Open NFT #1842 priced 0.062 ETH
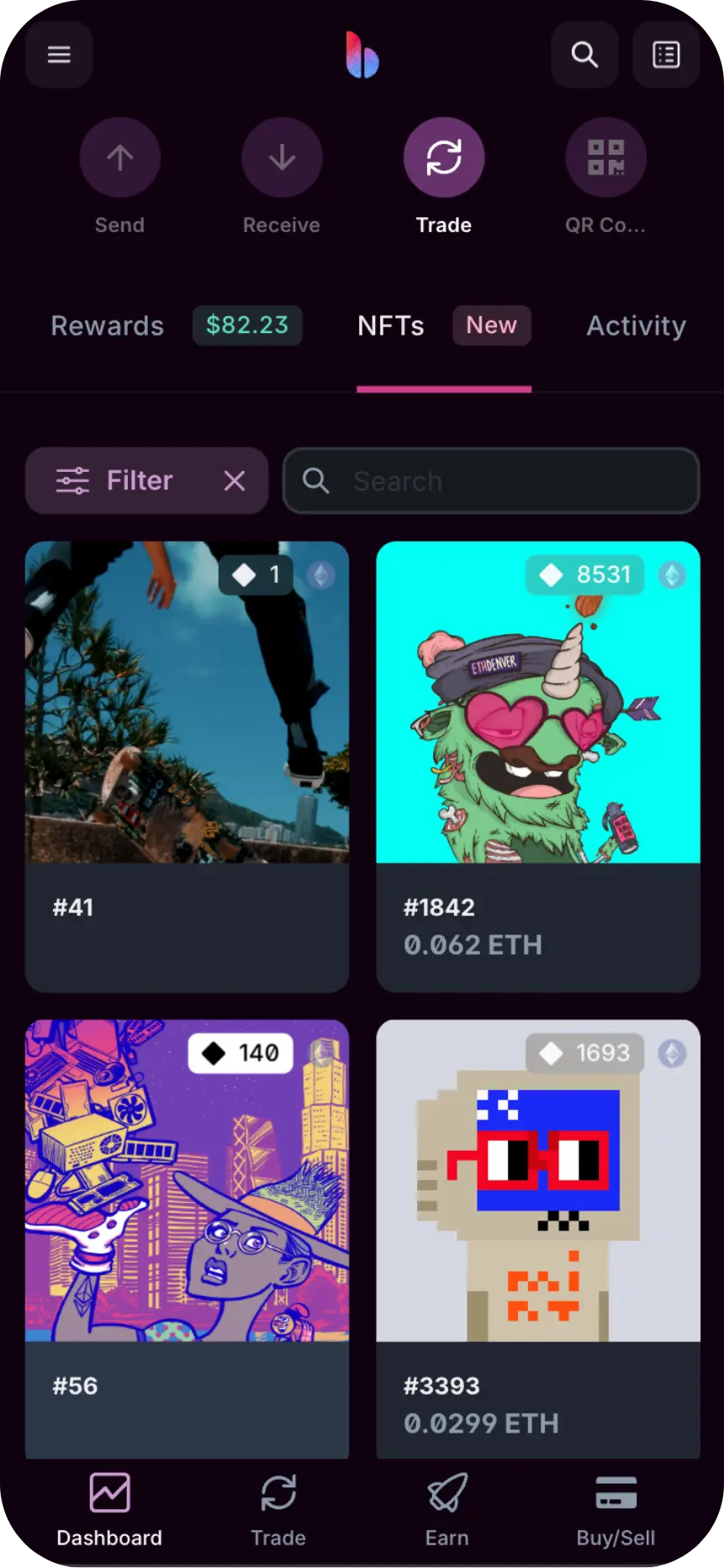Screen dimensions: 724x1568 point(537,765)
